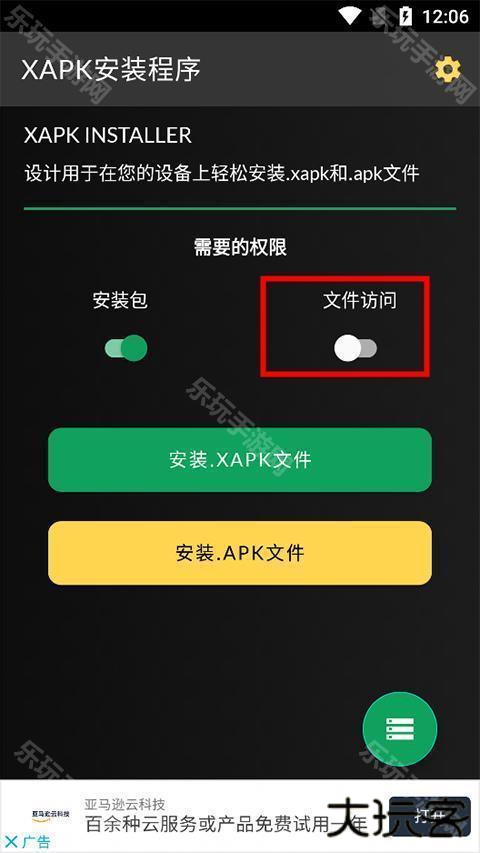Open the settings gear icon
The height and width of the screenshot is (853, 480).
pos(448,70)
